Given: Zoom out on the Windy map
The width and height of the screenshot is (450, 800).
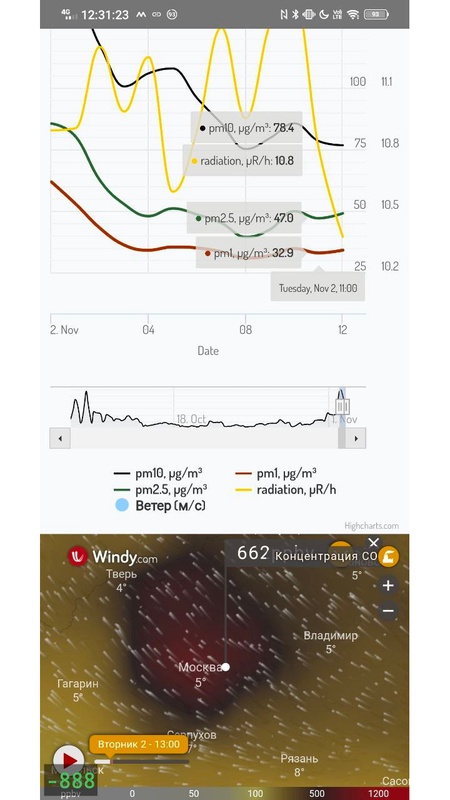Looking at the screenshot, I should click(x=388, y=611).
